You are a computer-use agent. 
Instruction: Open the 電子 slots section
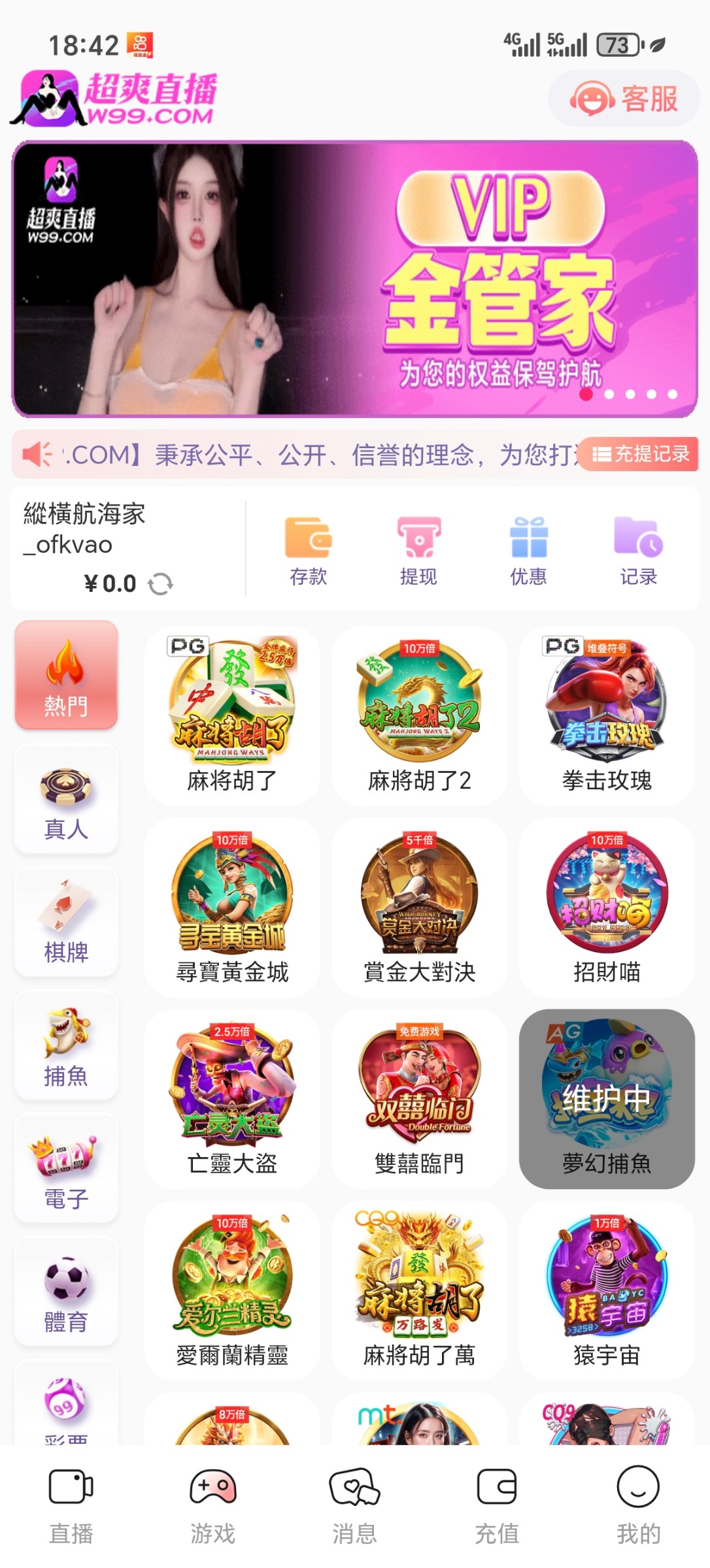65,1168
